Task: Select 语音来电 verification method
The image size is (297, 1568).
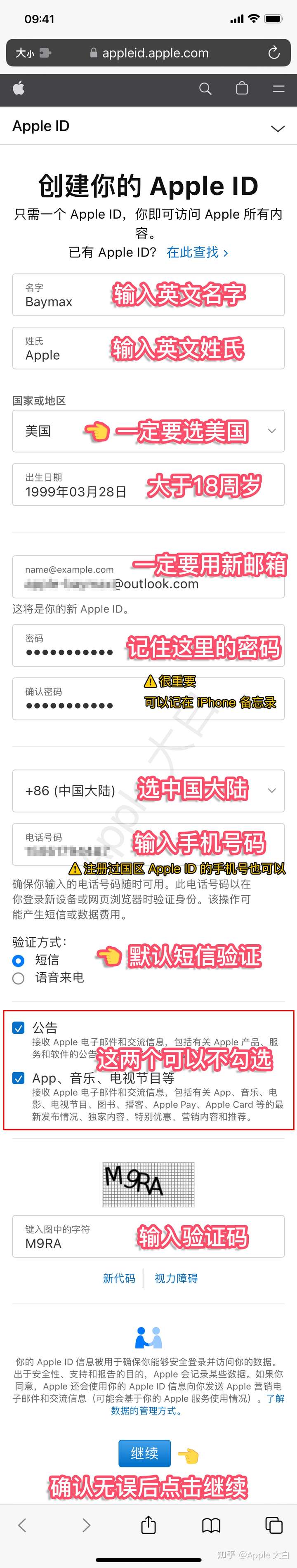Action: tap(19, 978)
